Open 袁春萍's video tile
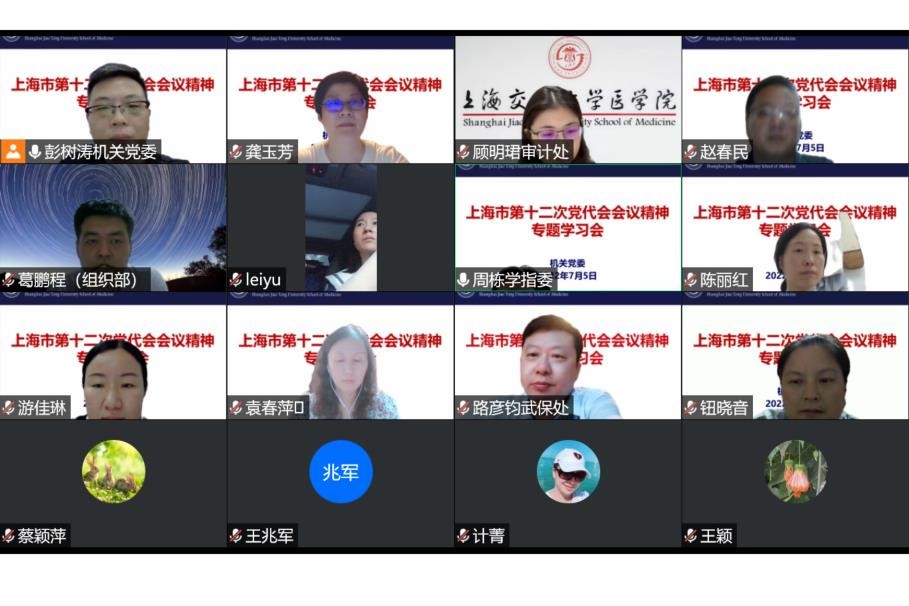This screenshot has height=606, width=909. 340,356
